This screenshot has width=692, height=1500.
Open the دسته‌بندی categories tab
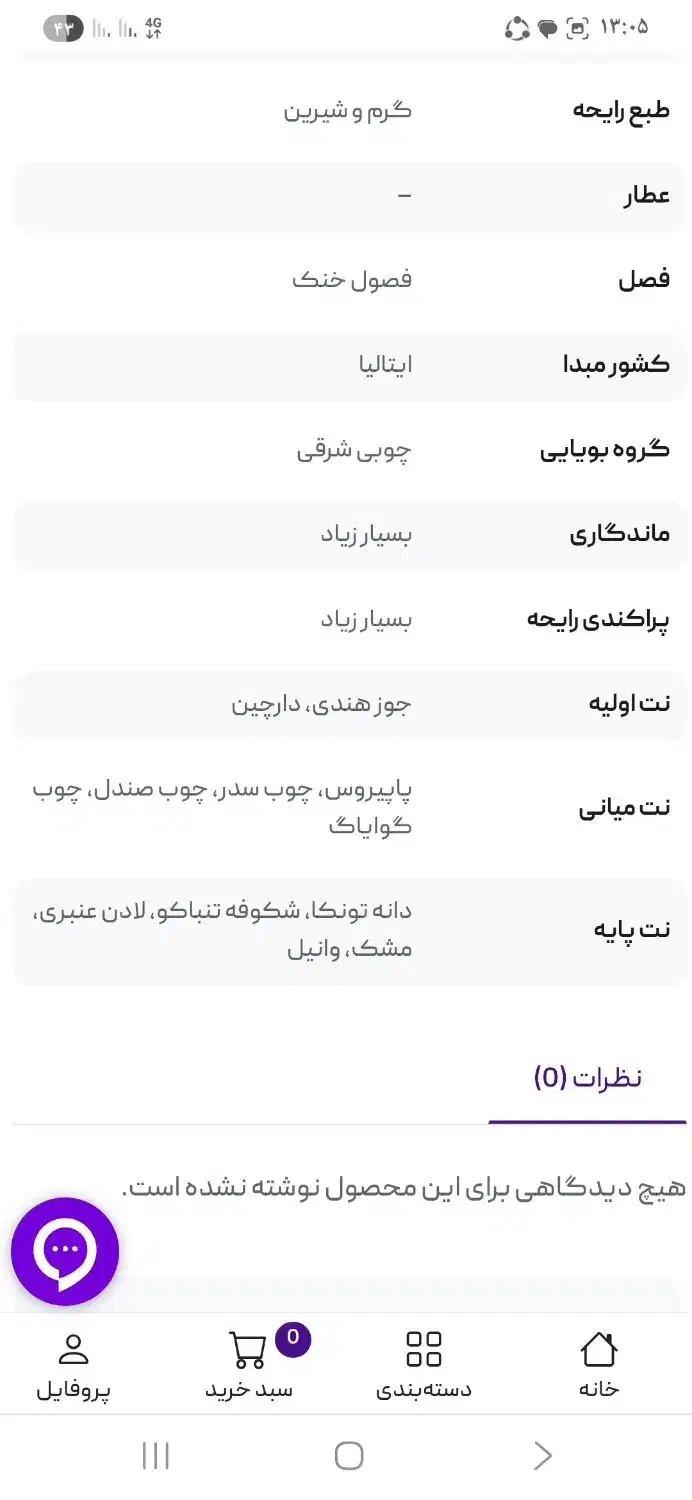[x=424, y=1364]
